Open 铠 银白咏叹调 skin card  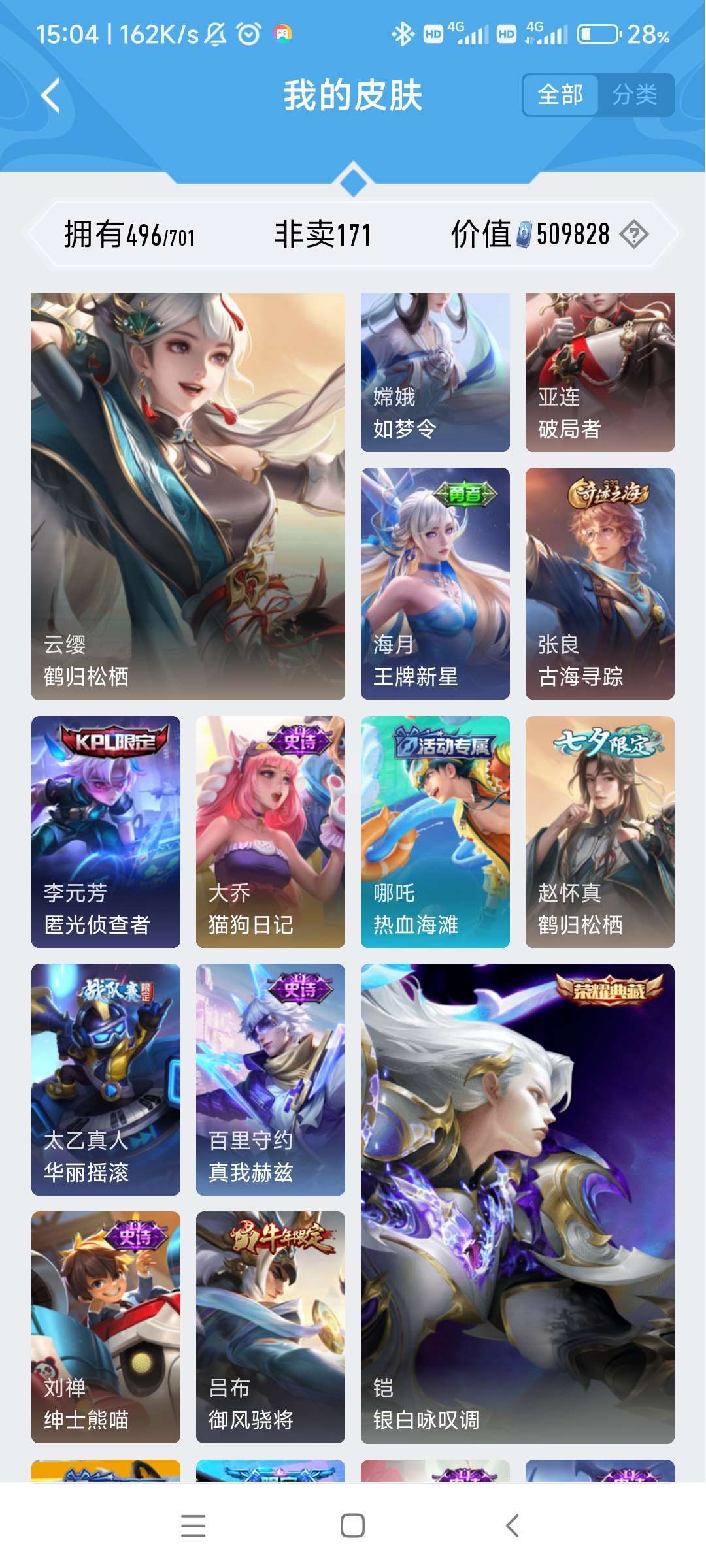pos(518,1203)
